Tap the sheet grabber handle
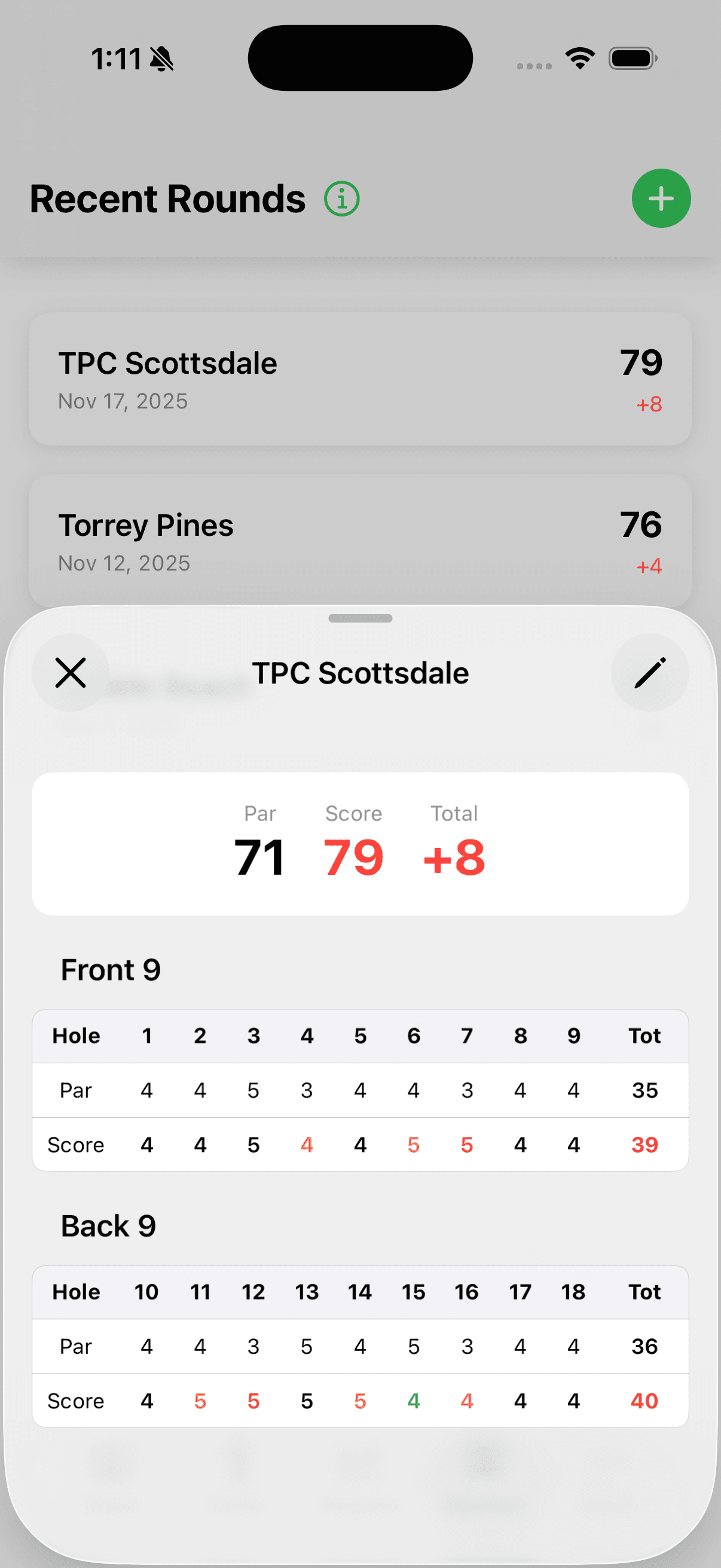The image size is (721, 1568). click(360, 618)
